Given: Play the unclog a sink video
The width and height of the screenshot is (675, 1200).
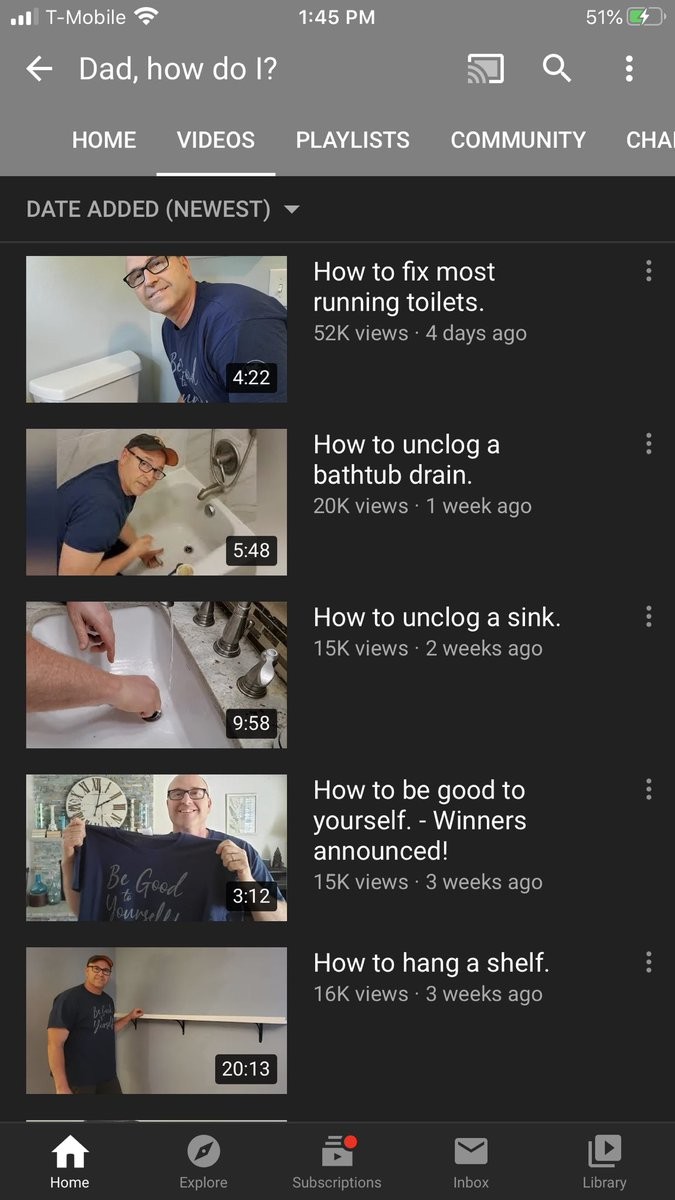Looking at the screenshot, I should tap(156, 675).
